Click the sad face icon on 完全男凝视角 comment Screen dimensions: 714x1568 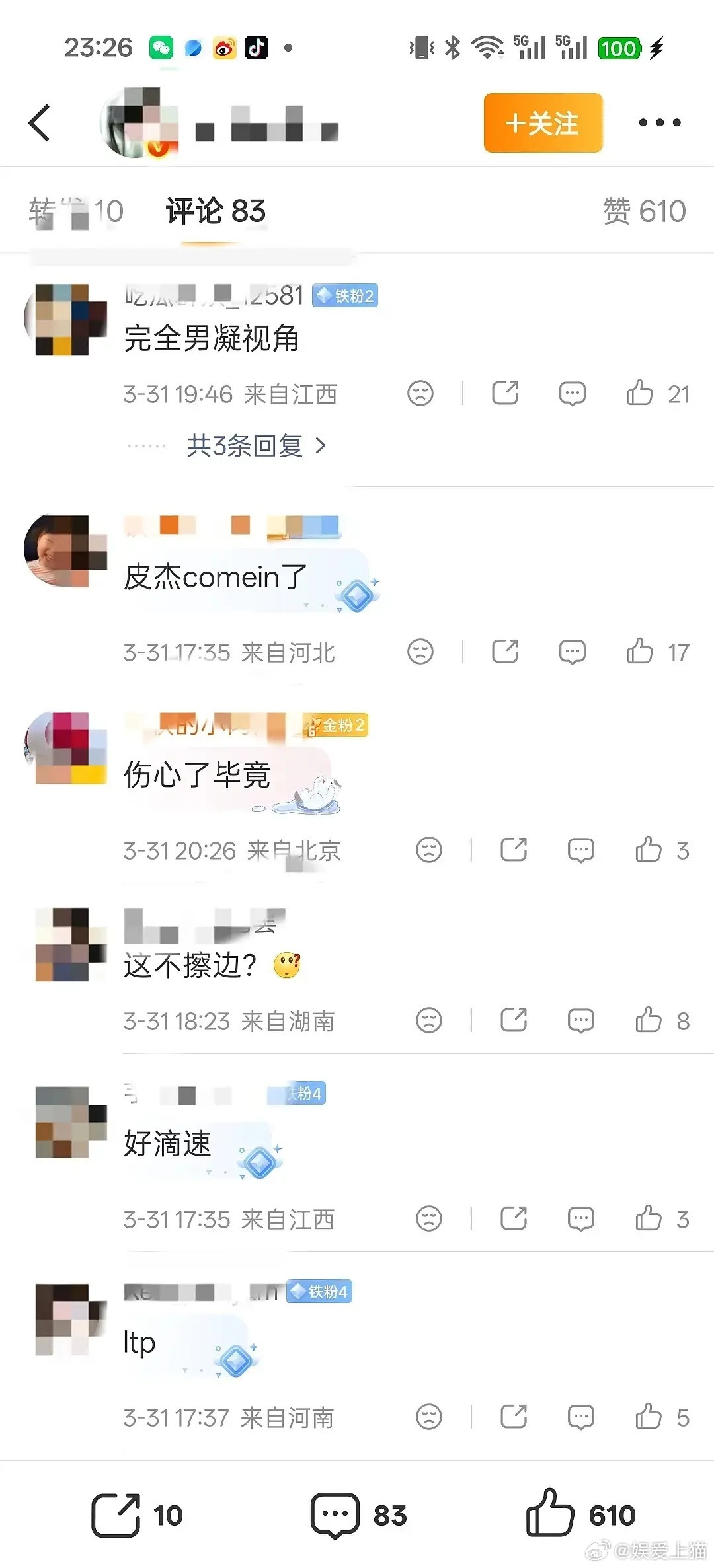pos(421,392)
